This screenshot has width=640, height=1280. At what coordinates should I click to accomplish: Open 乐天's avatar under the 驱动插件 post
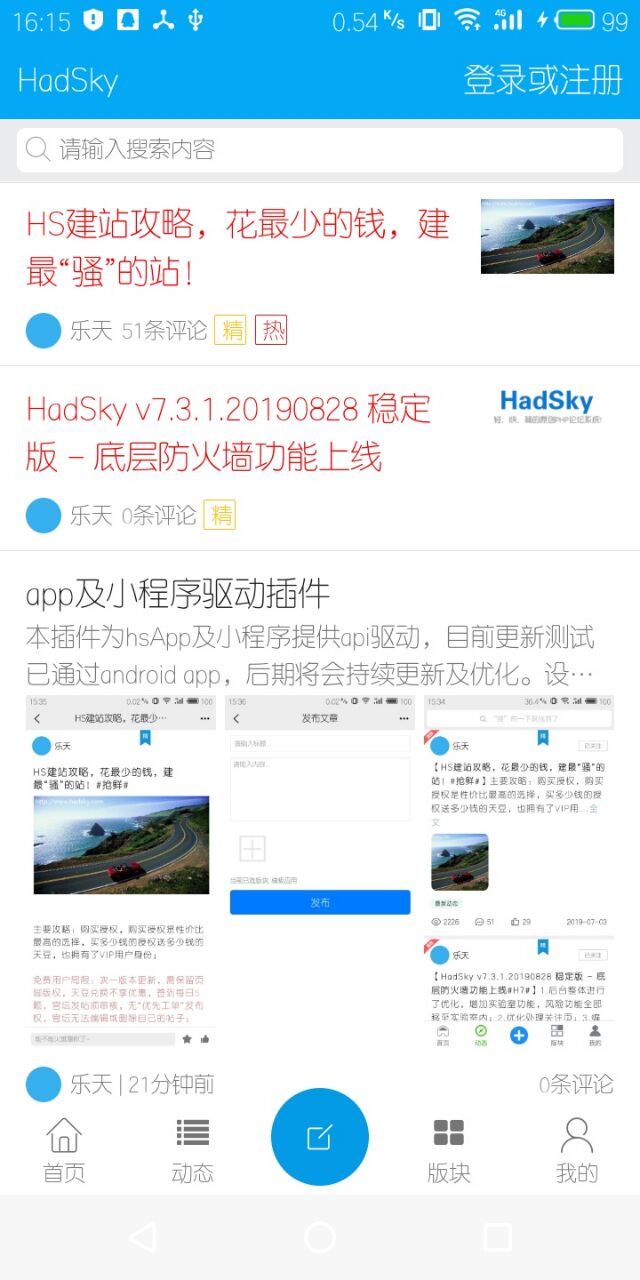pyautogui.click(x=44, y=1084)
